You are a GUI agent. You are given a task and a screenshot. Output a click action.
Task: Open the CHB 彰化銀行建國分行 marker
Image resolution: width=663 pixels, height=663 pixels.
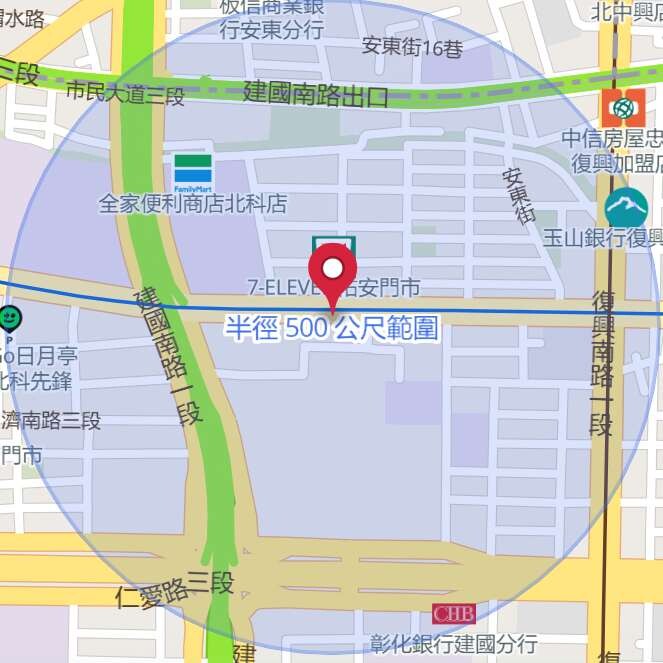pyautogui.click(x=453, y=612)
